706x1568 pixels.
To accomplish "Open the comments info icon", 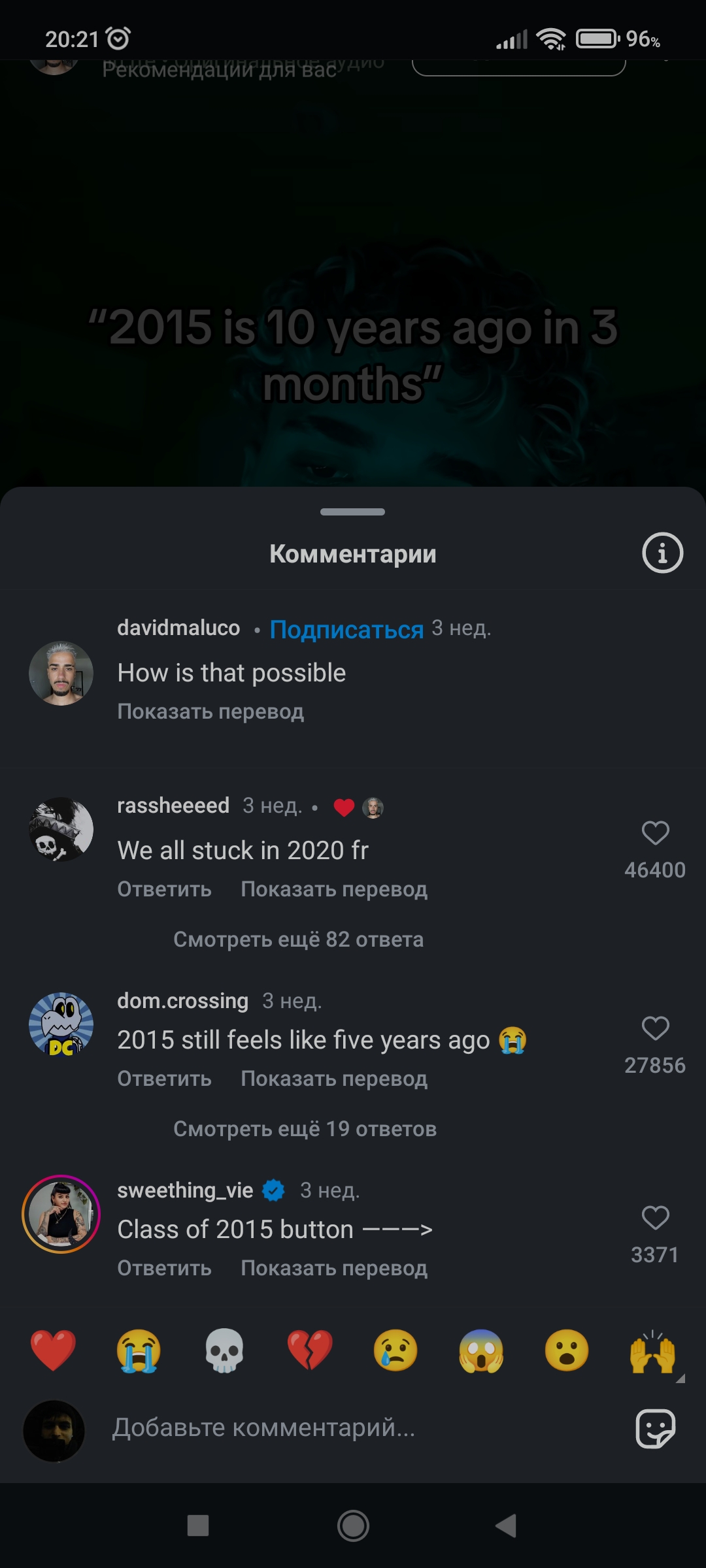I will point(662,553).
